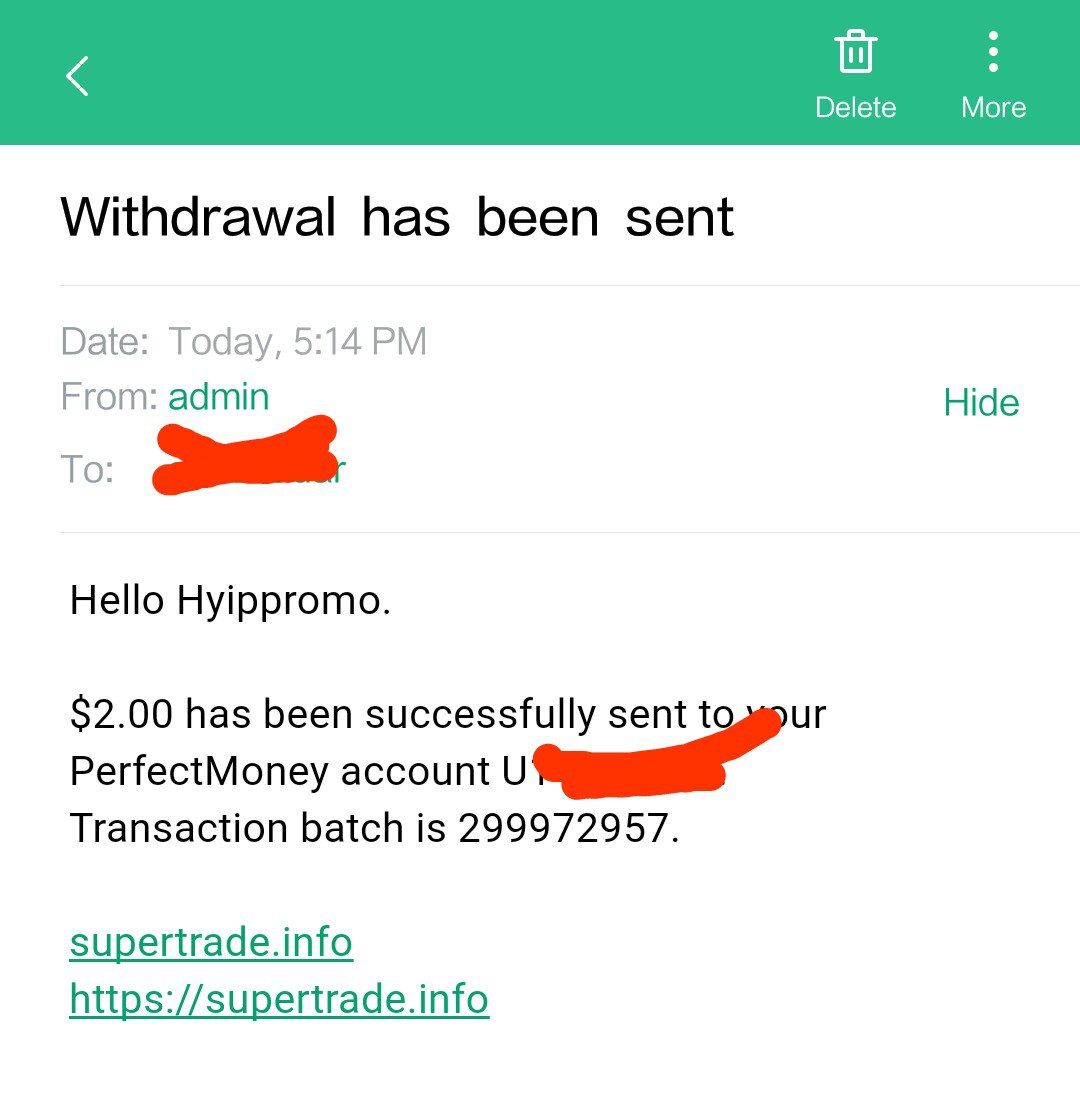The width and height of the screenshot is (1080, 1113).
Task: Hide the email header details
Action: (981, 403)
